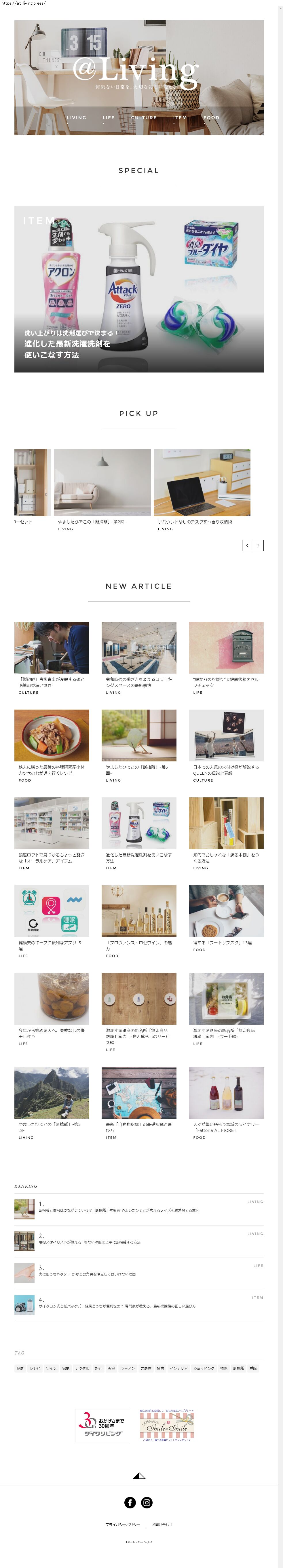Open the LIVING section in the header

[76, 117]
